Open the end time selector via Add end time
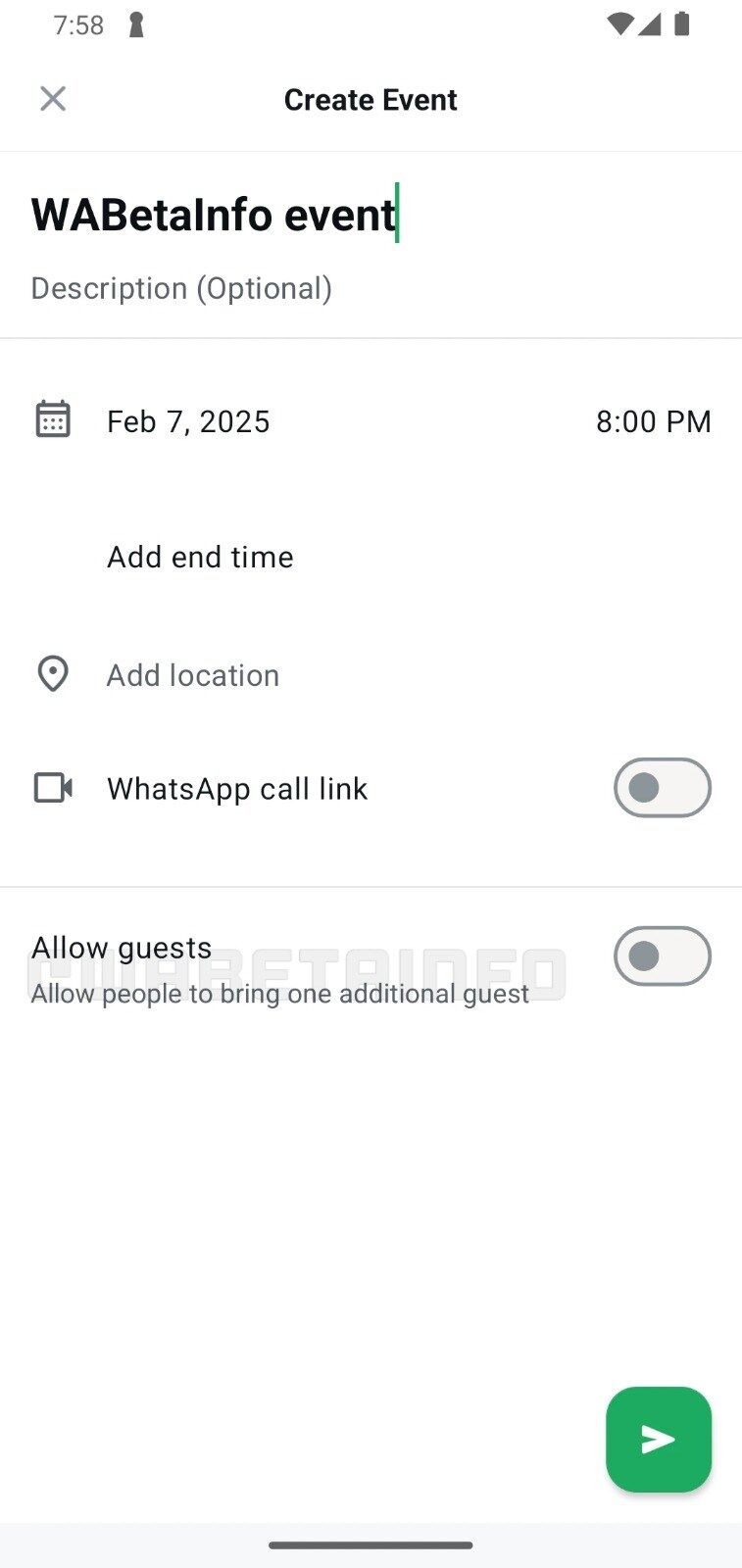 pos(199,557)
